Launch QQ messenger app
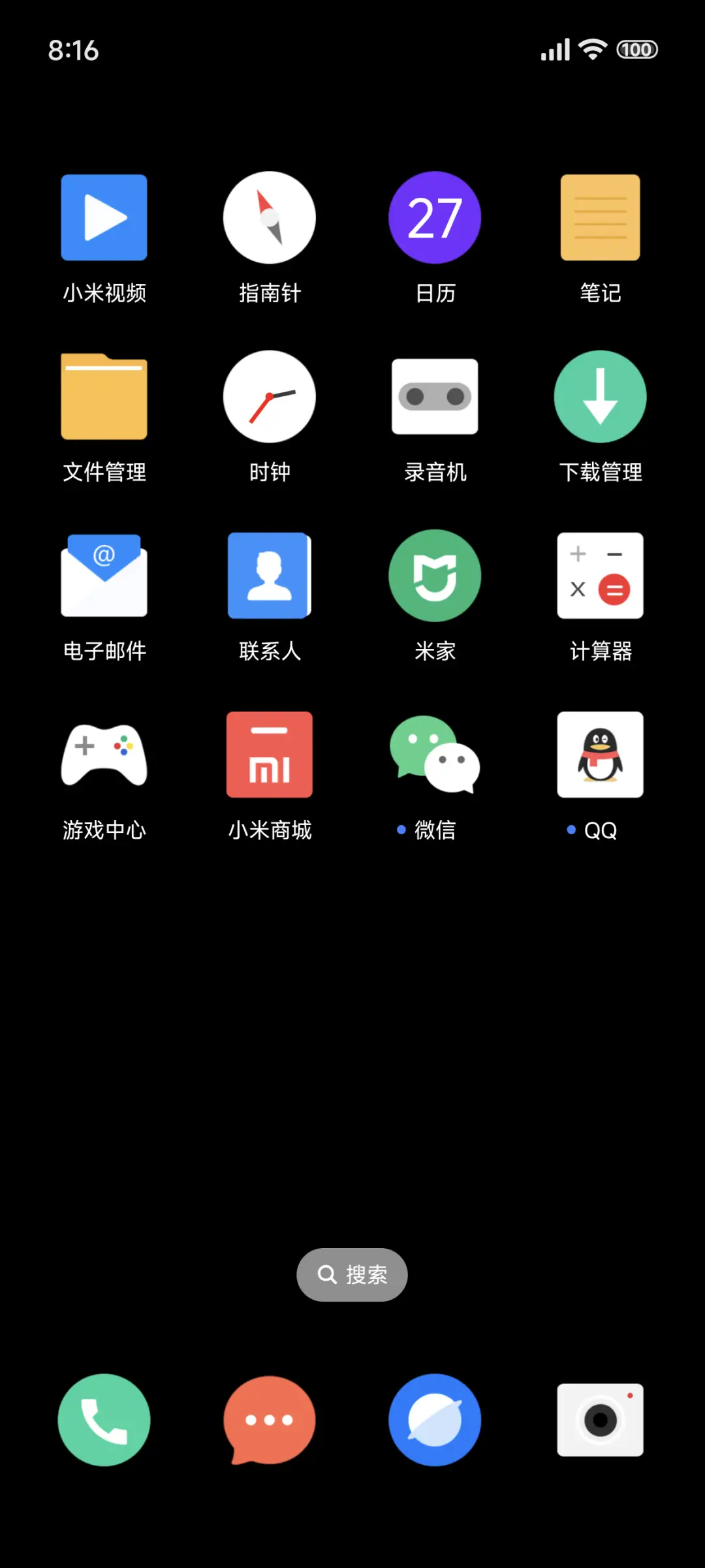This screenshot has height=1568, width=705. (600, 754)
